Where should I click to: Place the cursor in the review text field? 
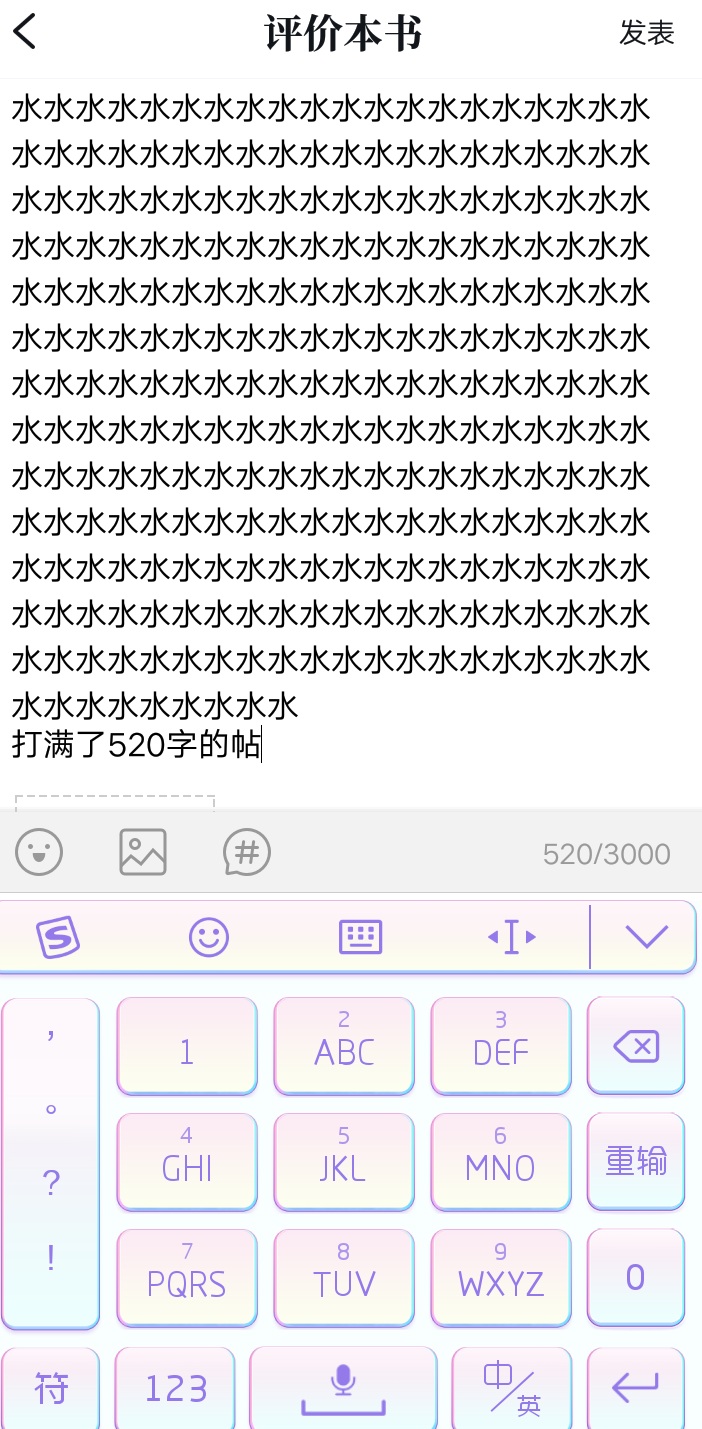coord(351,421)
